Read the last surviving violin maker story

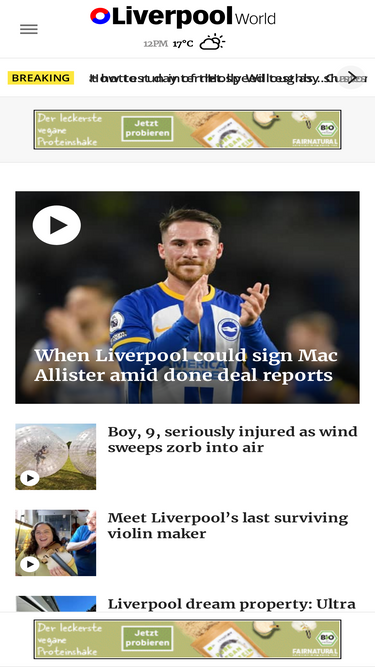(228, 526)
